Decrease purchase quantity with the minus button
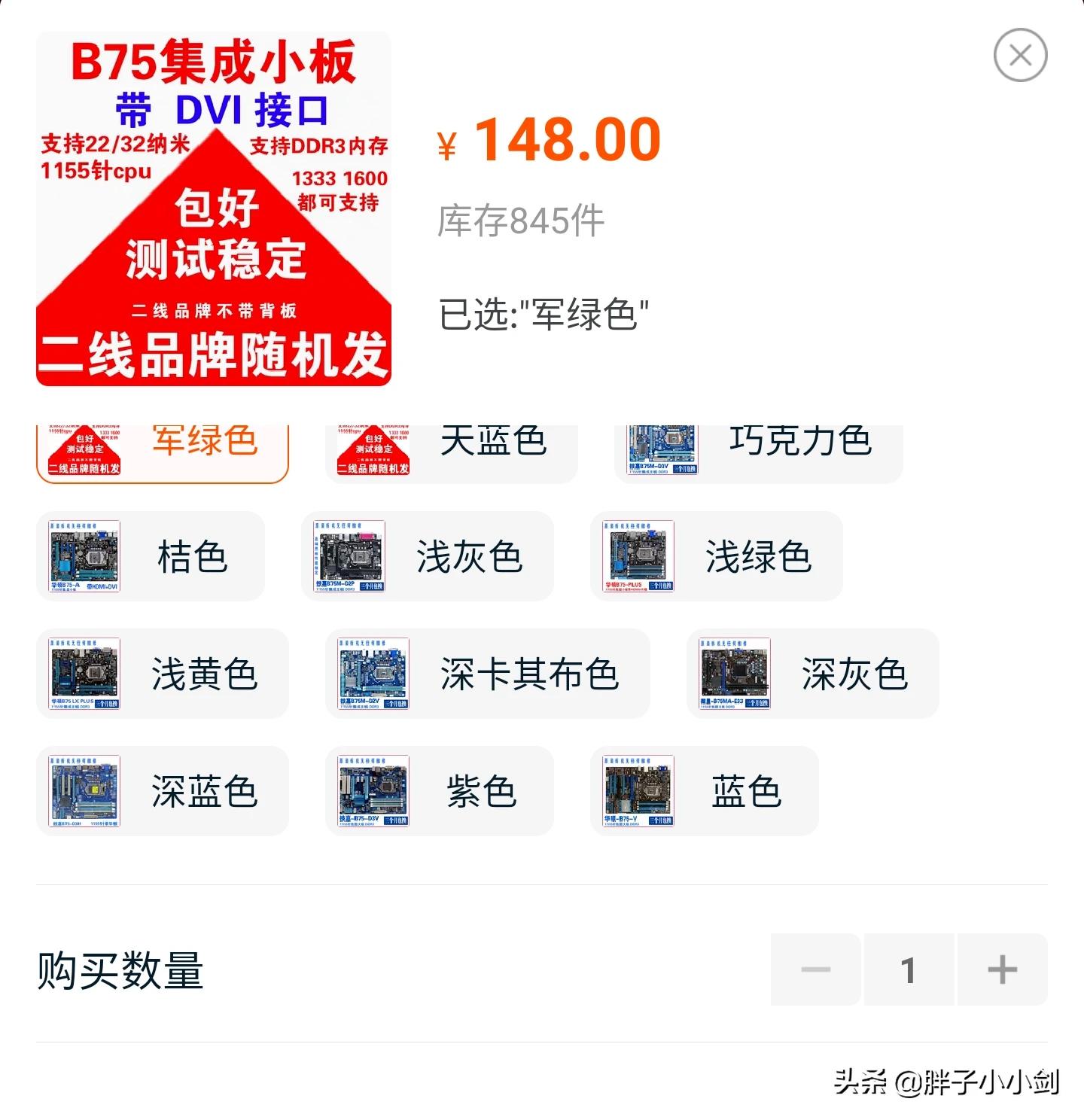The height and width of the screenshot is (1120, 1084). (x=815, y=969)
